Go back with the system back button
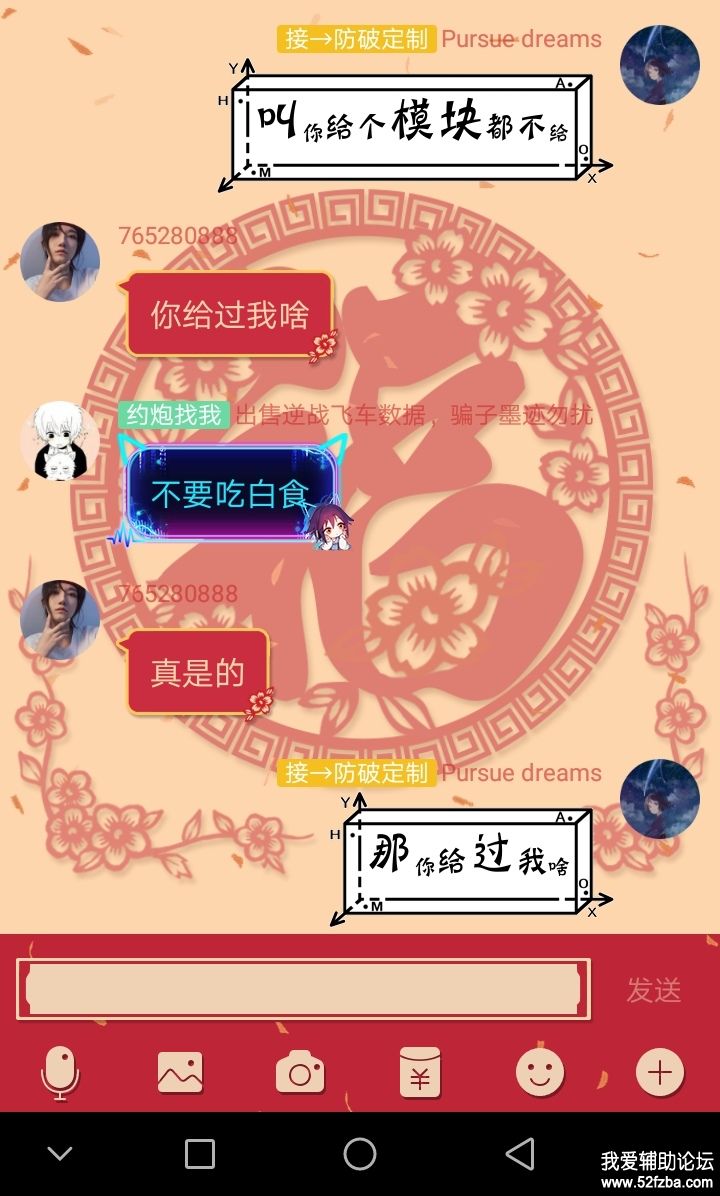The height and width of the screenshot is (1196, 720). (x=520, y=1153)
